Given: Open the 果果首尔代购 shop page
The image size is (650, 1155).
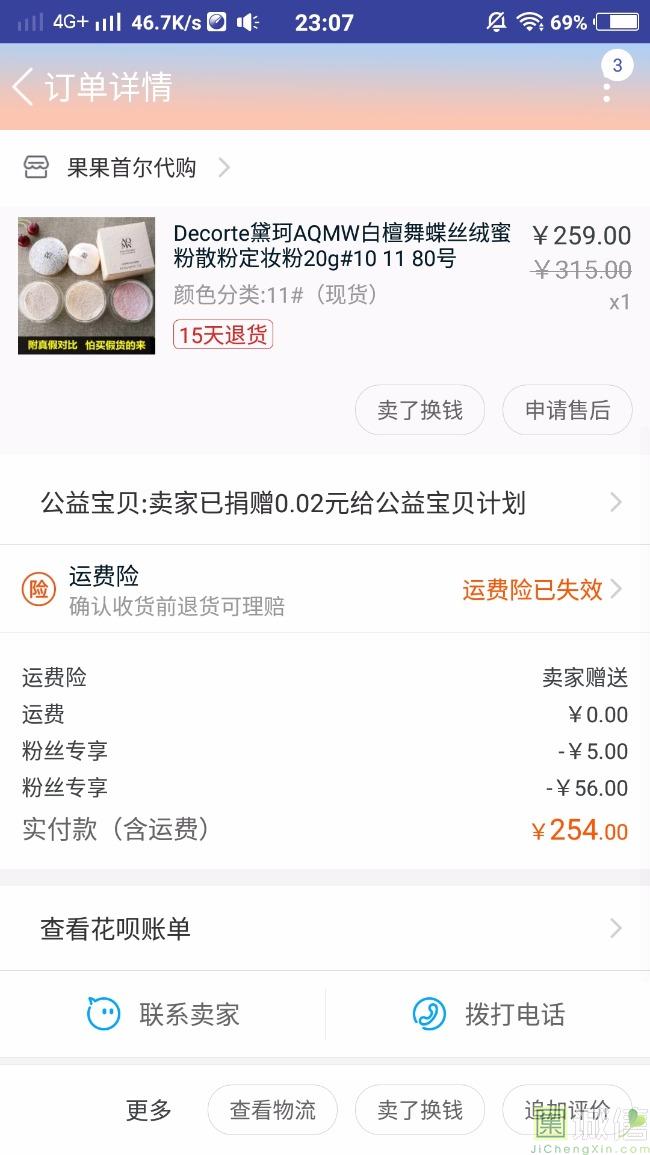Looking at the screenshot, I should [131, 168].
